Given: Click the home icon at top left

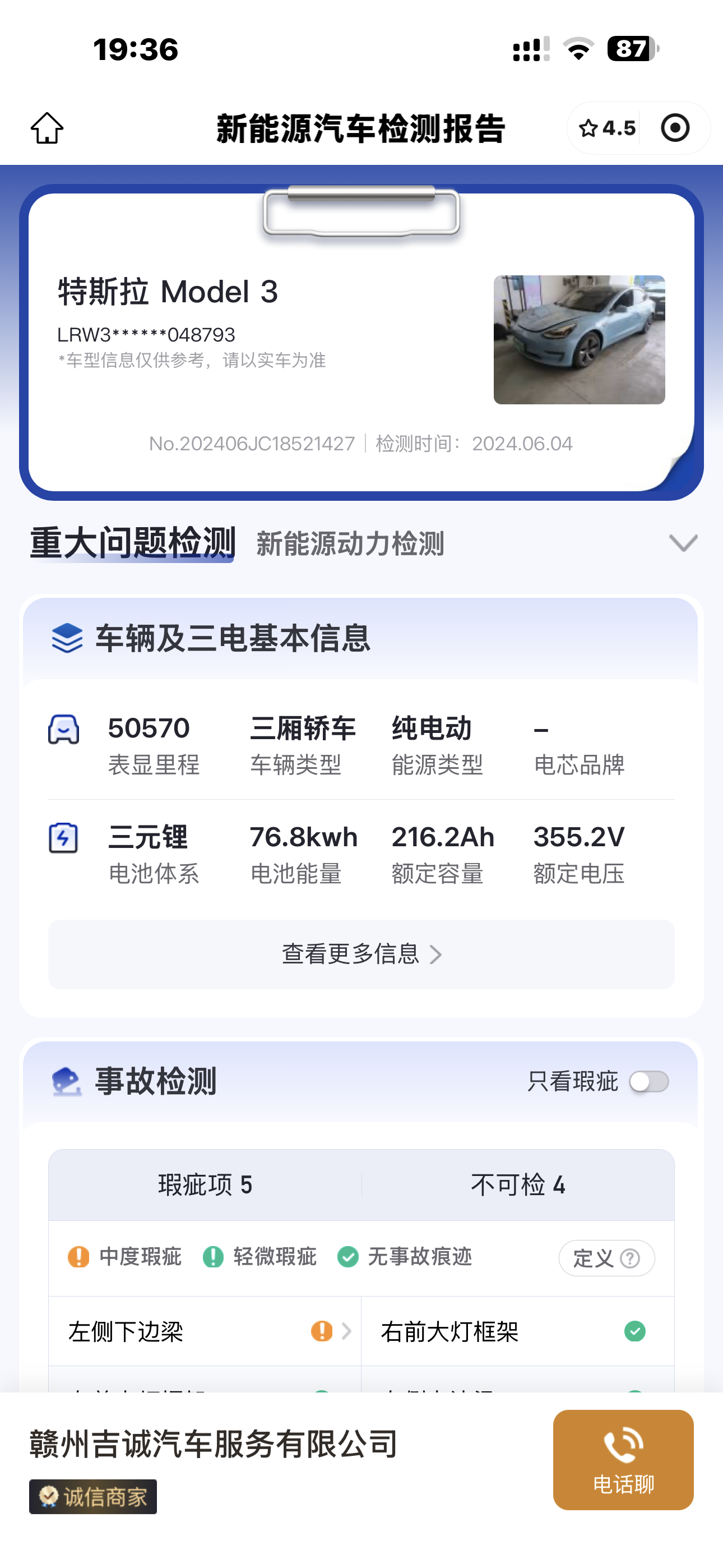Looking at the screenshot, I should tap(48, 127).
